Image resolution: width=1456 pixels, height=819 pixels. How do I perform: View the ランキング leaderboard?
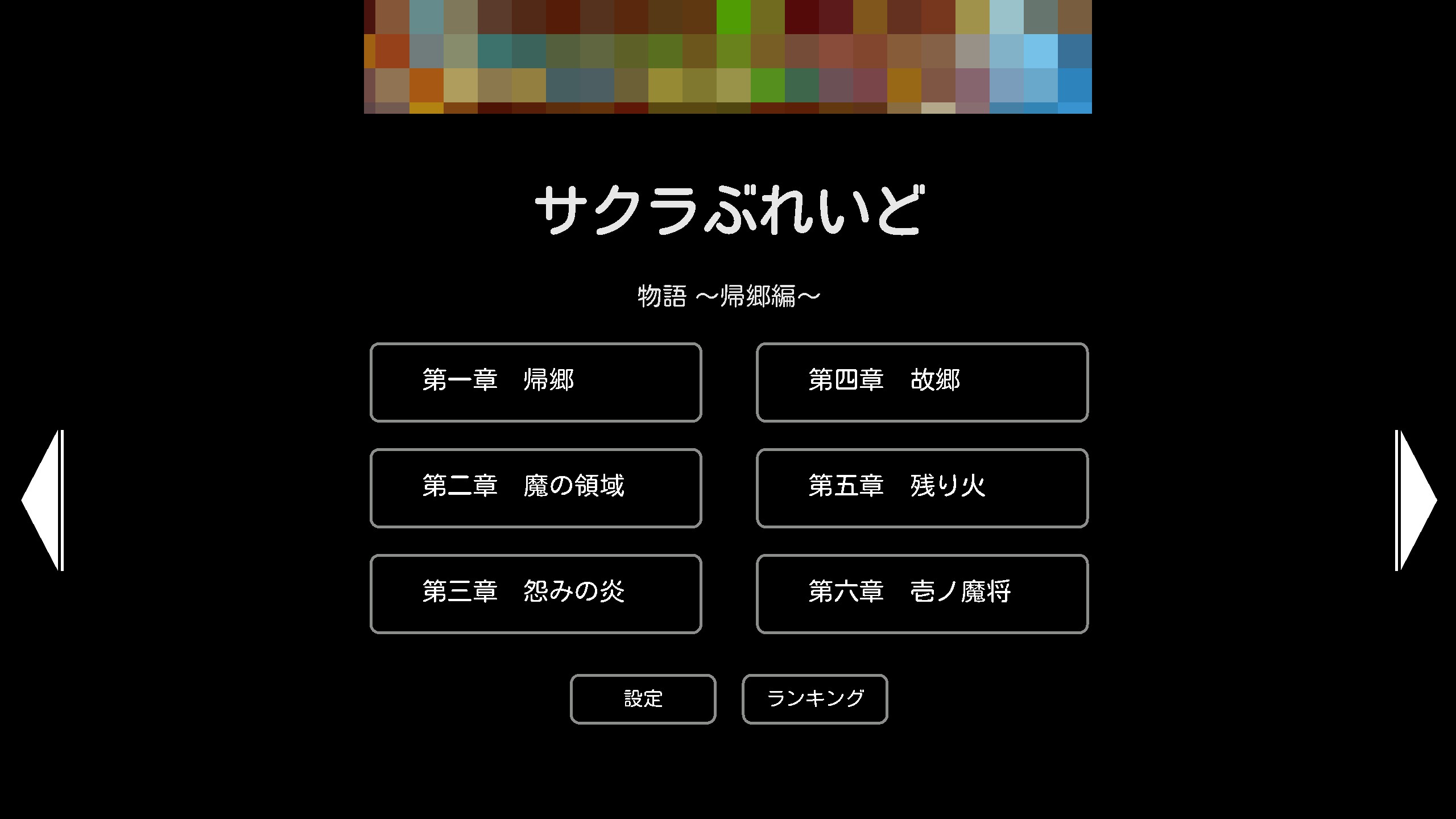click(814, 699)
